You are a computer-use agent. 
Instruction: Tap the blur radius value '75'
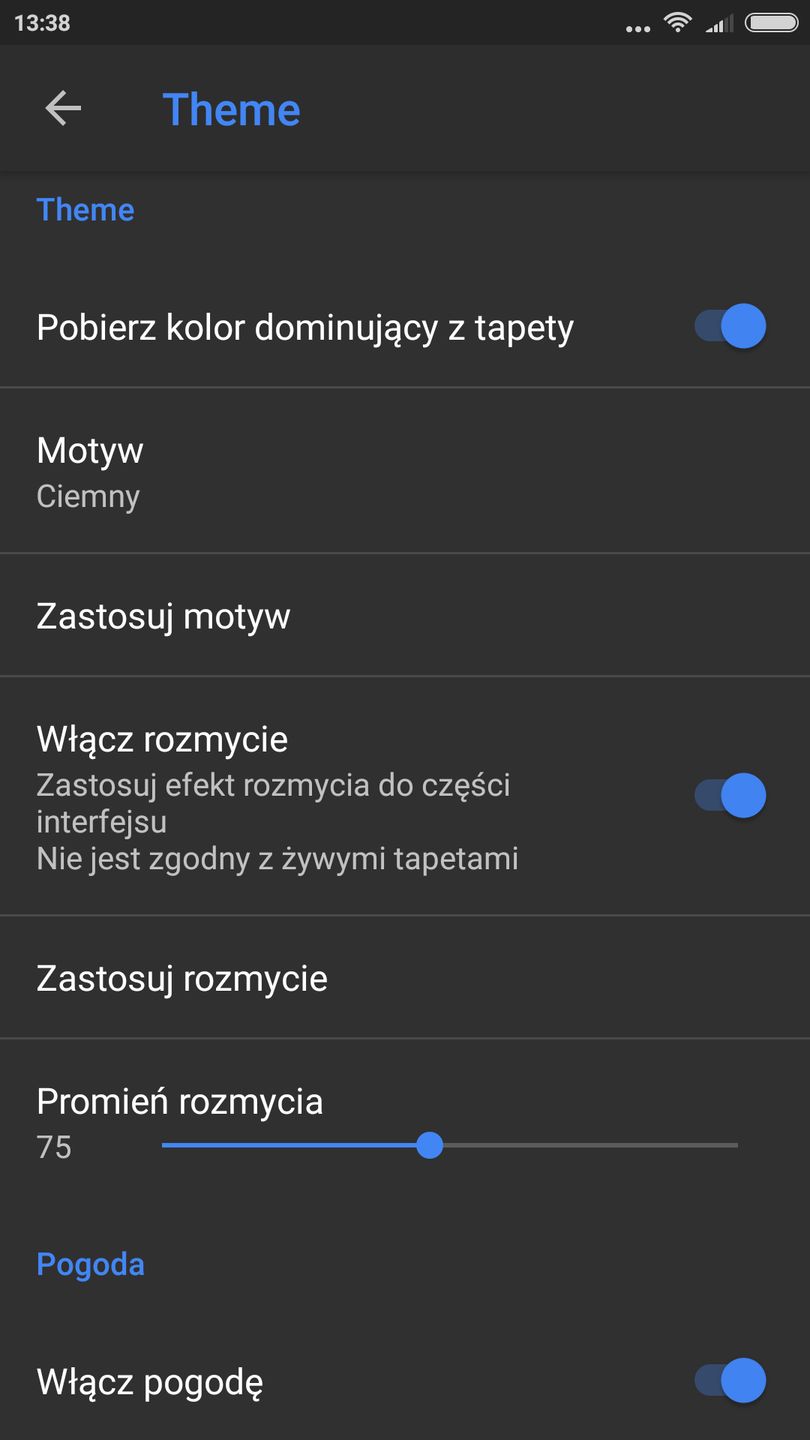click(54, 1148)
